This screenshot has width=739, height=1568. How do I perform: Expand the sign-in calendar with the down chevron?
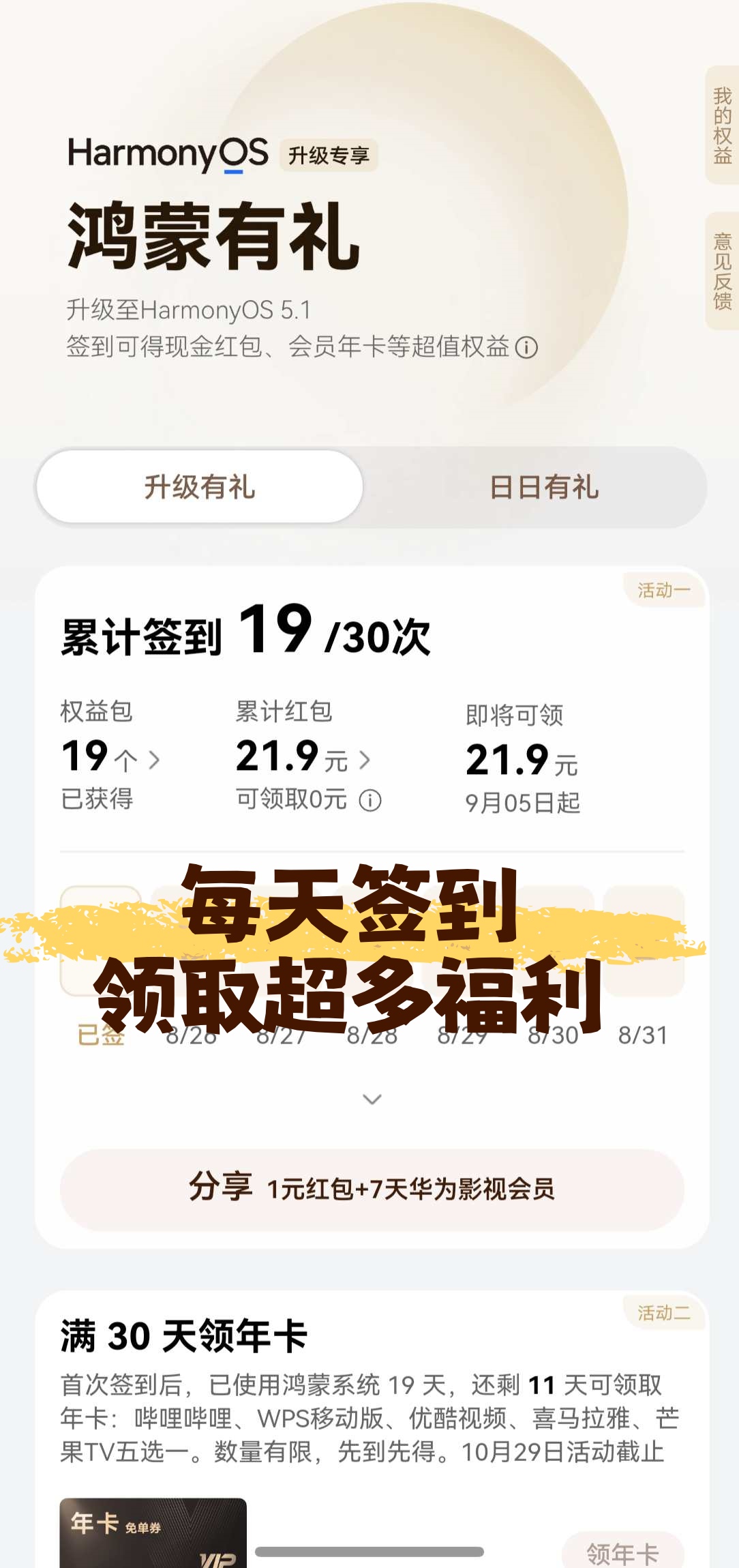(372, 1099)
